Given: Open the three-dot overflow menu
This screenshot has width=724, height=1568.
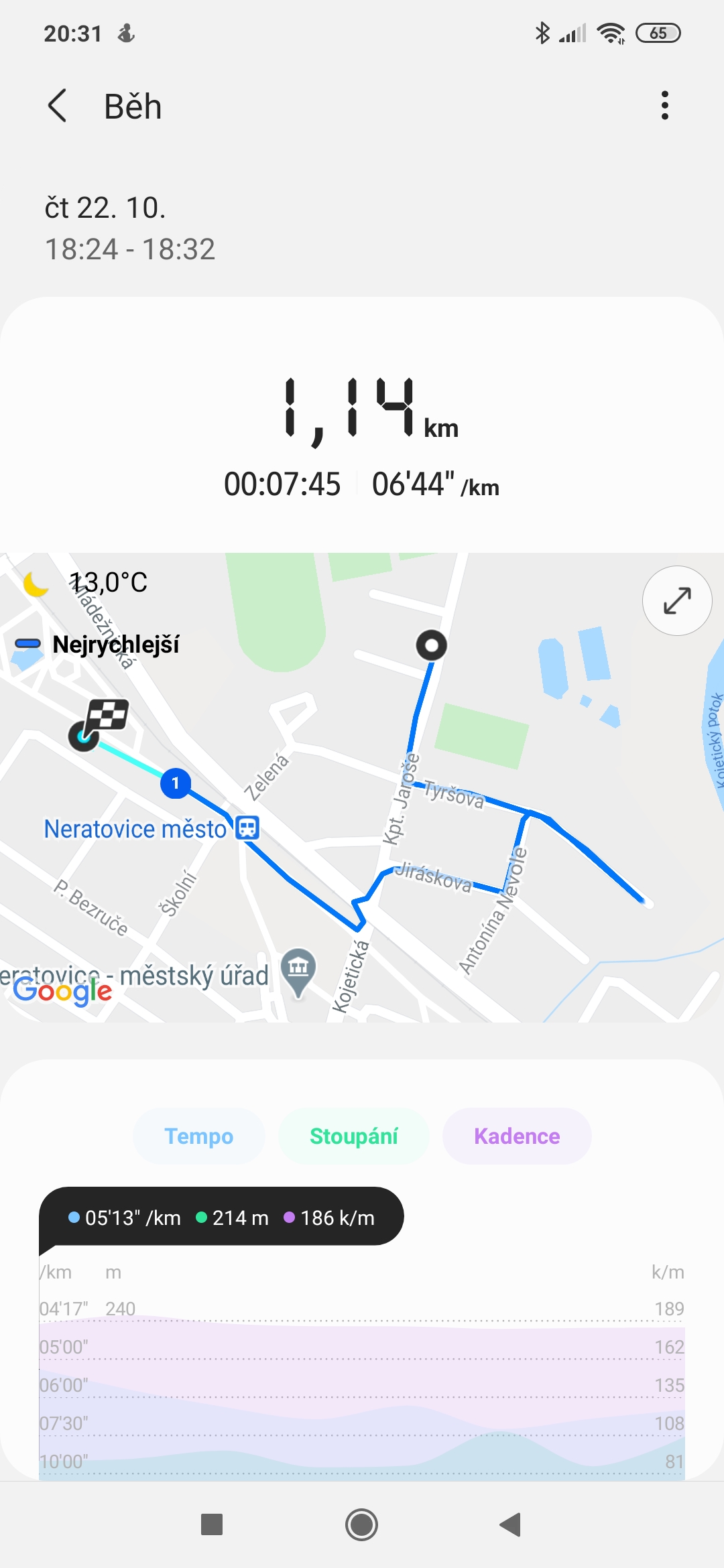Looking at the screenshot, I should coord(664,106).
